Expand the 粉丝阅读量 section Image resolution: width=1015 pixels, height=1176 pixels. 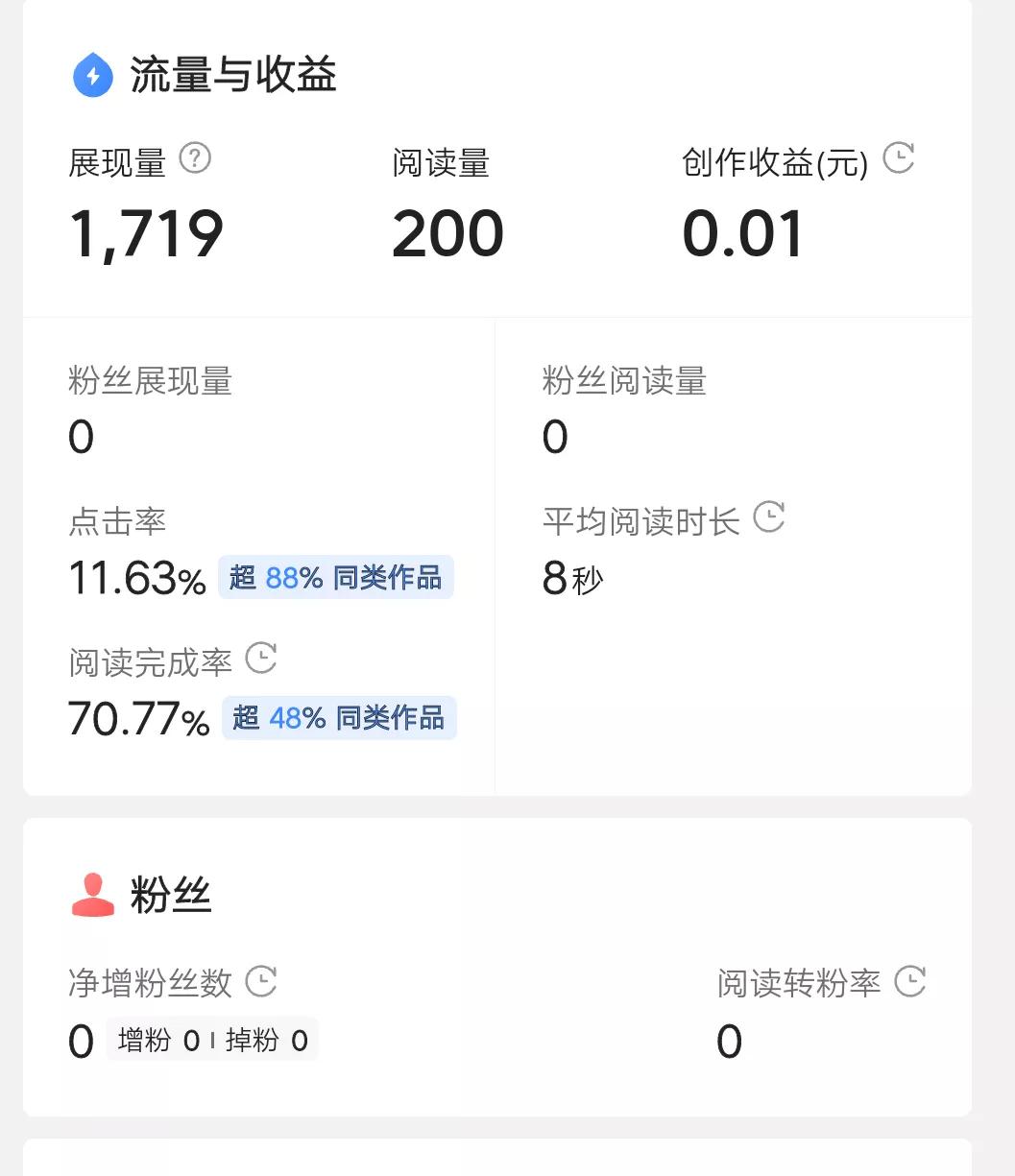624,381
